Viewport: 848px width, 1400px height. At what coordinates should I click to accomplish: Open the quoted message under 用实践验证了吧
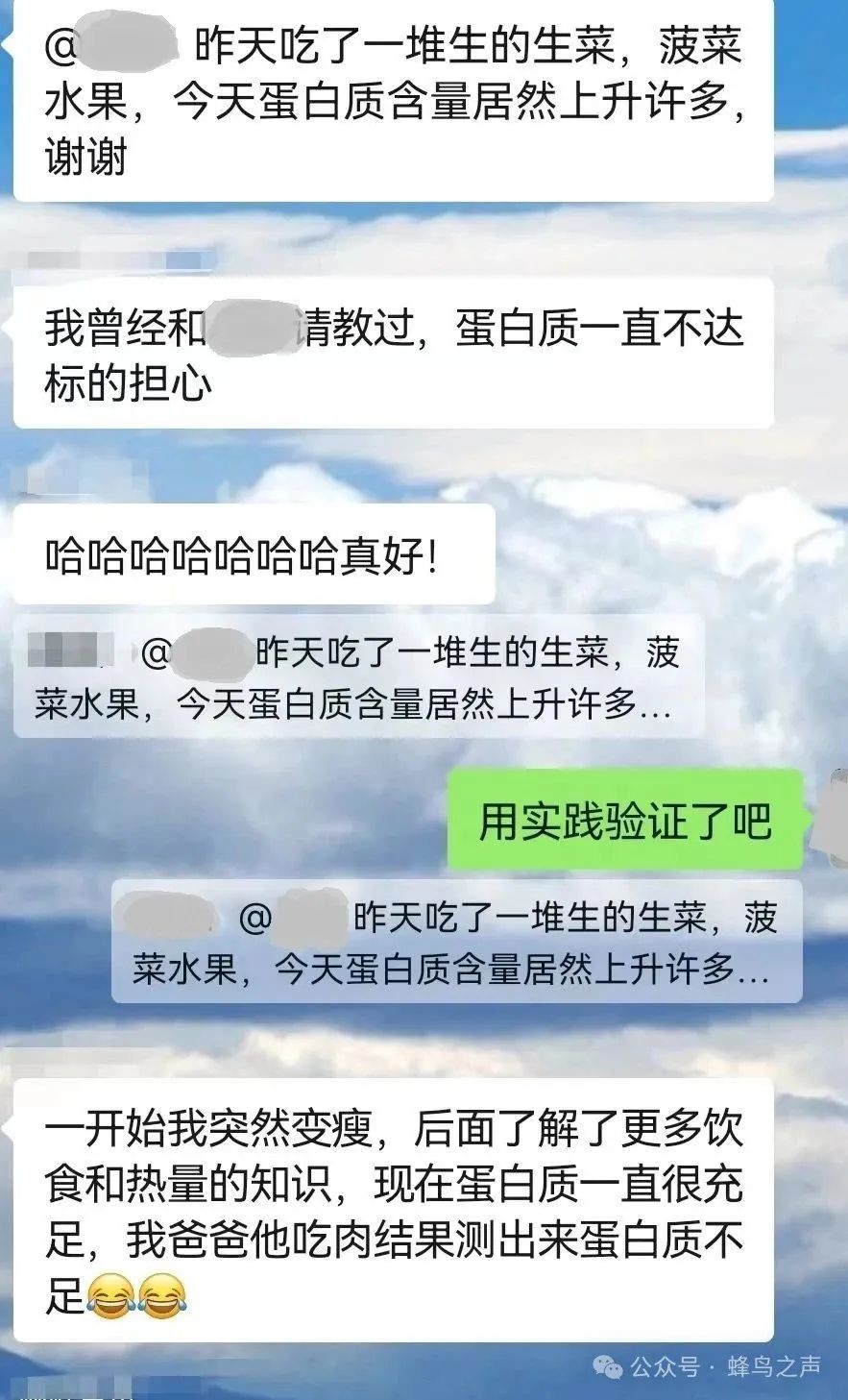[x=456, y=942]
